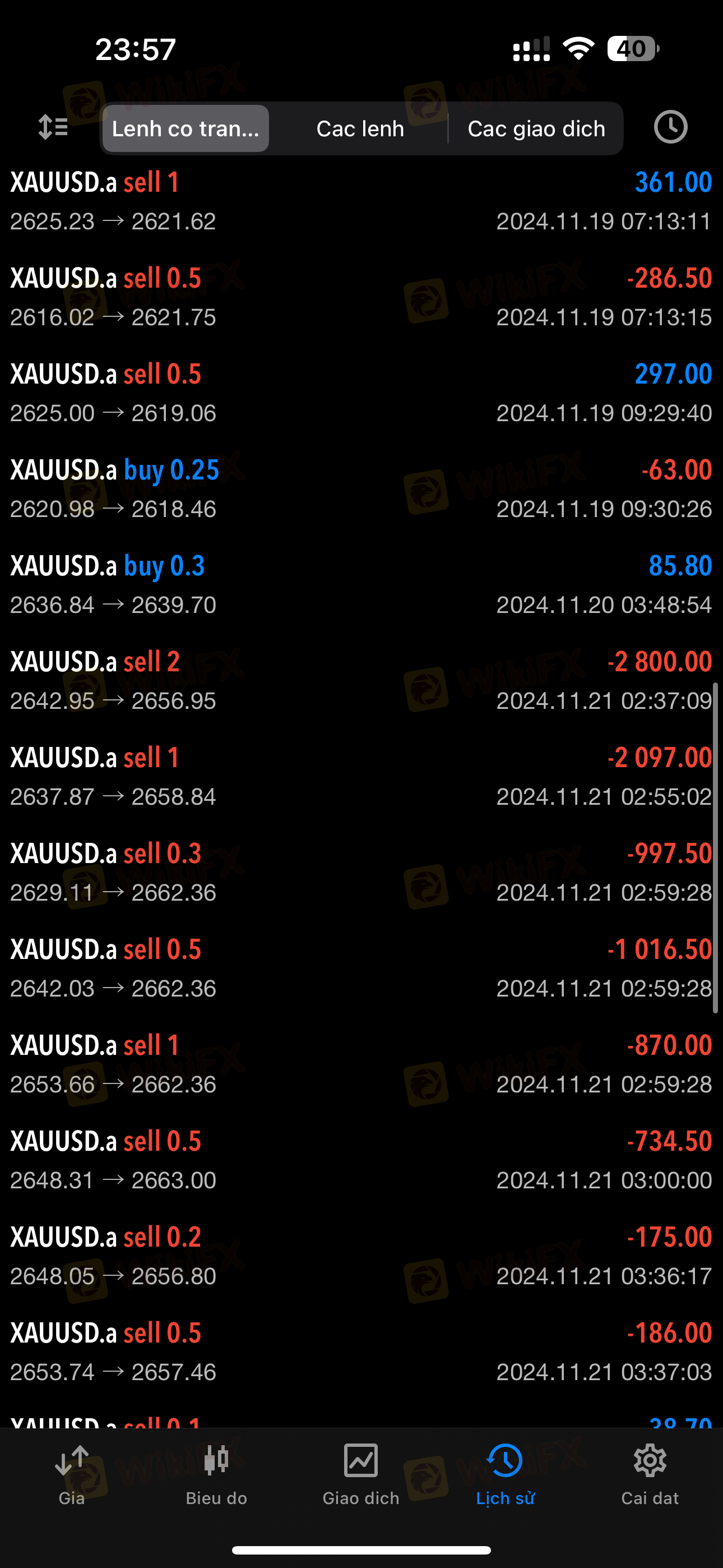Expand the sell 1 trade with -870.00
This screenshot has width=723, height=1568.
click(x=361, y=1064)
